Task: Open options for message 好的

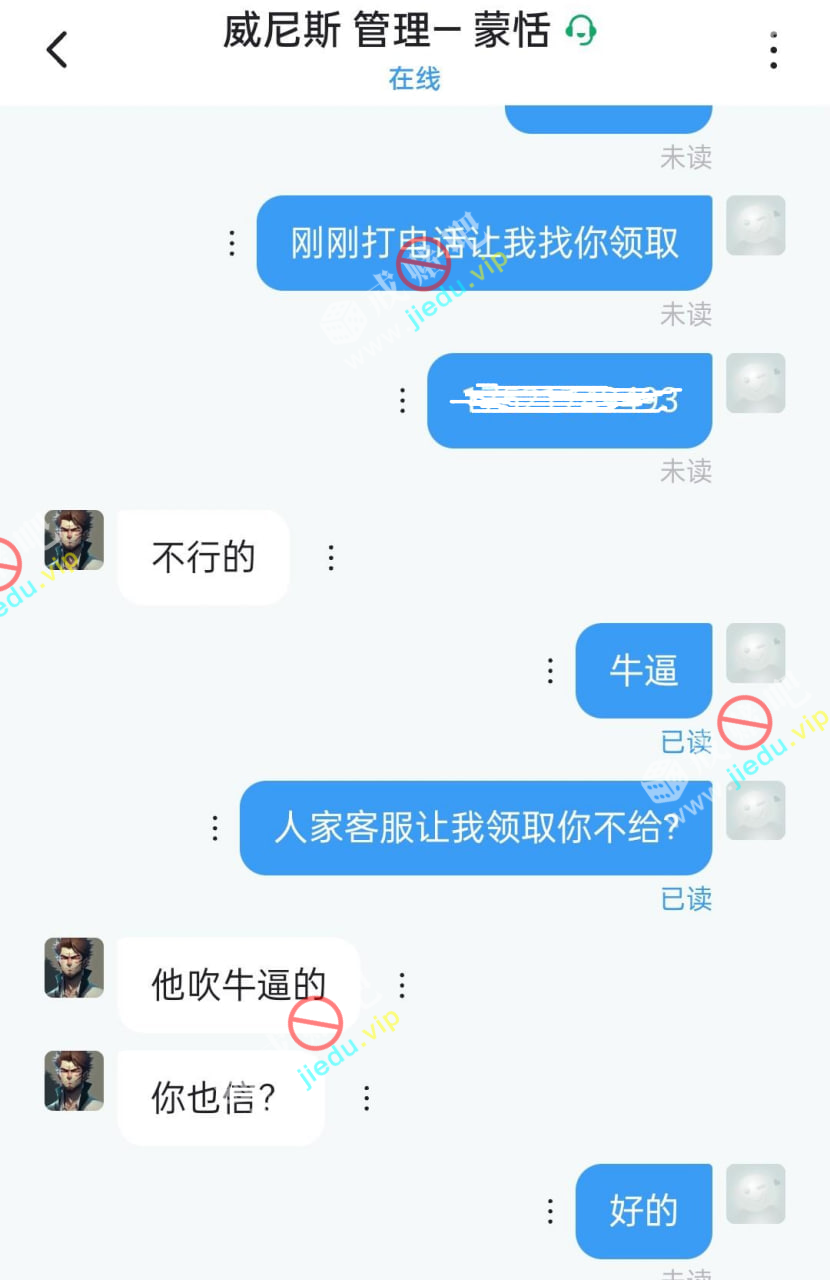Action: (x=550, y=1211)
